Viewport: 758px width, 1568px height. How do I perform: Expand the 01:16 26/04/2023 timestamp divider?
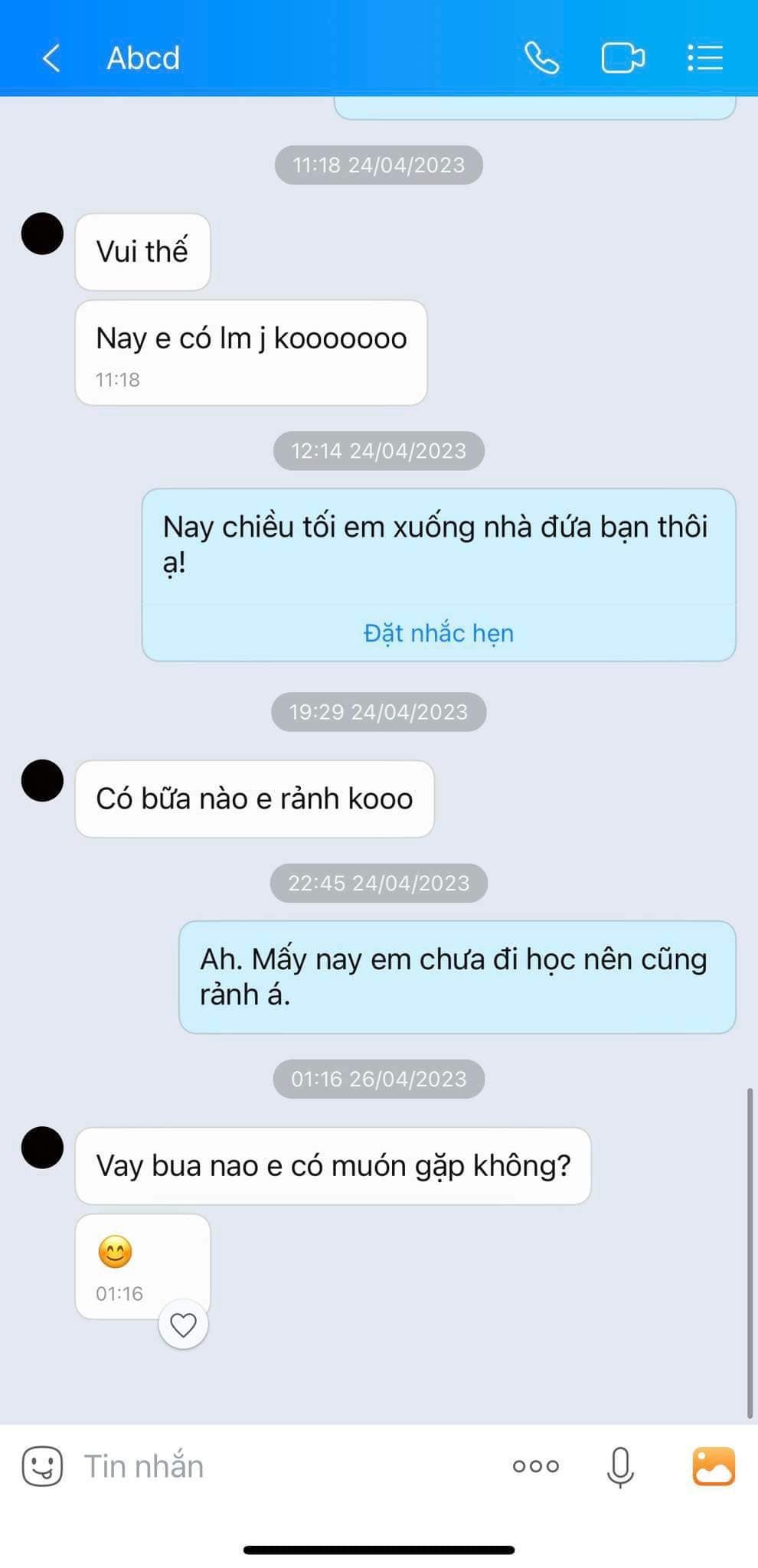point(378,1079)
